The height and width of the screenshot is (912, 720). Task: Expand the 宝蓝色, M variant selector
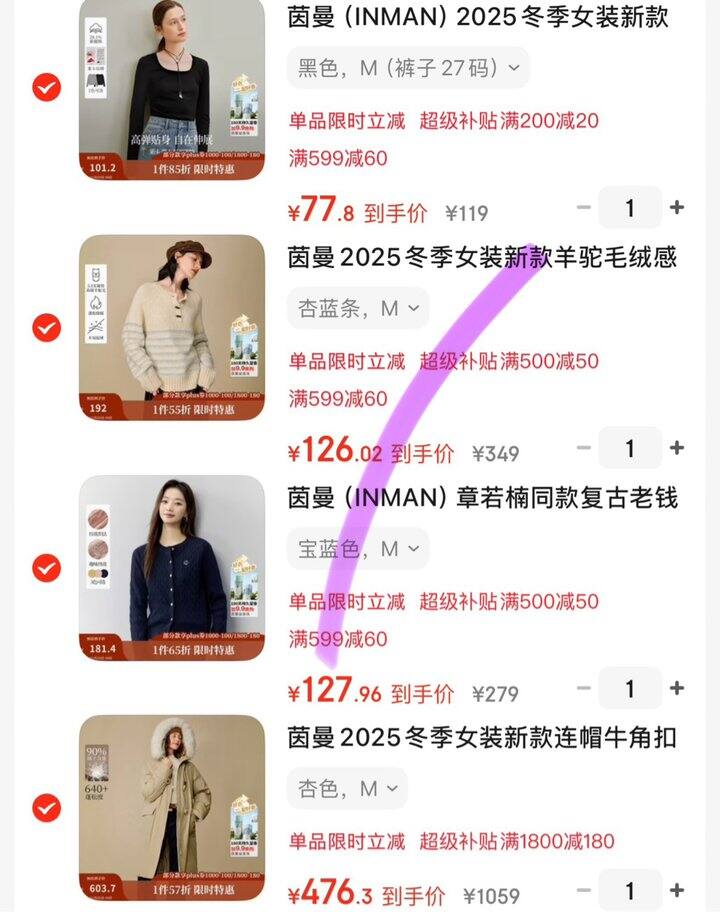coord(358,548)
